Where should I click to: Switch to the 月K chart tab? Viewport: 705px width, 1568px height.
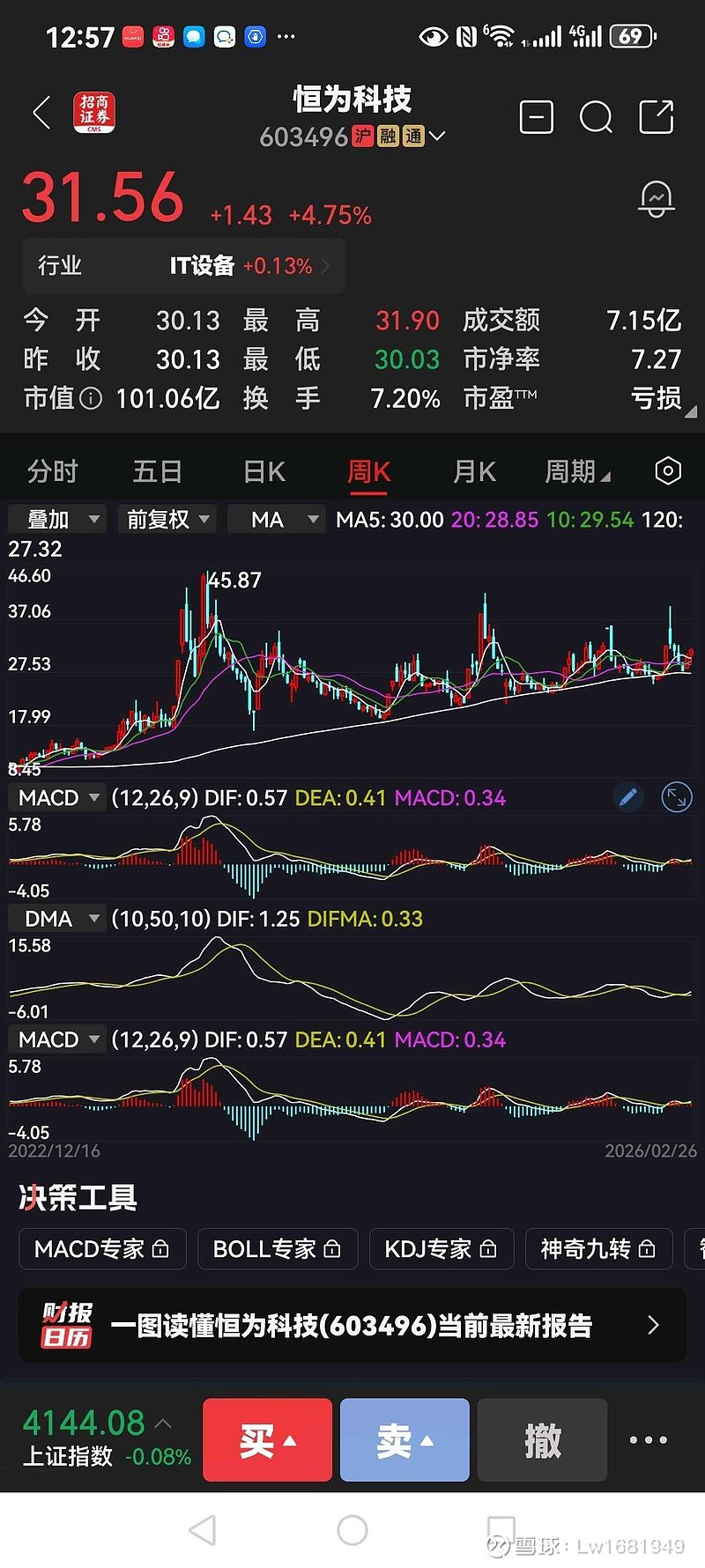click(x=474, y=472)
